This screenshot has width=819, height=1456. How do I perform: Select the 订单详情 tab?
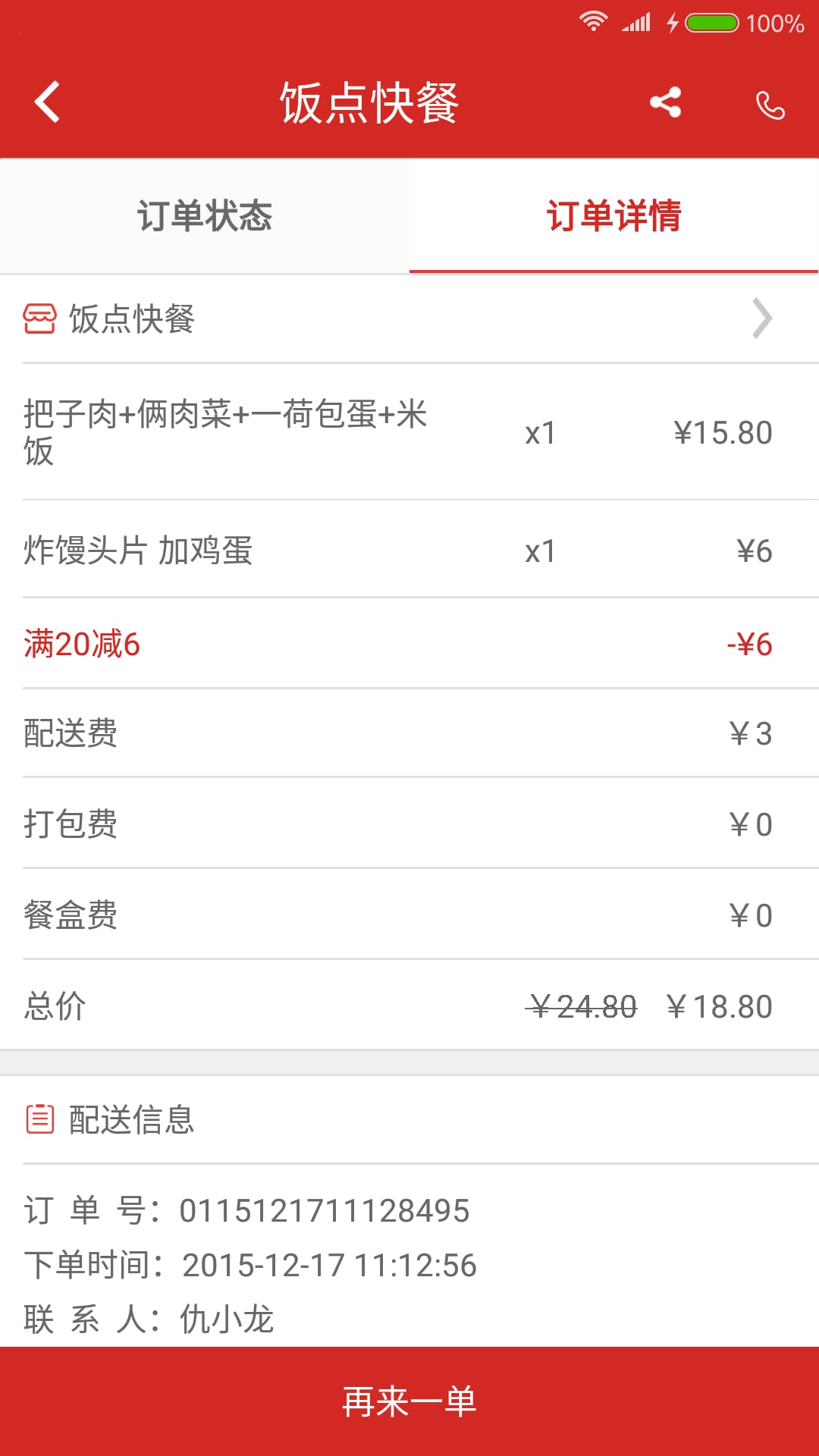614,216
